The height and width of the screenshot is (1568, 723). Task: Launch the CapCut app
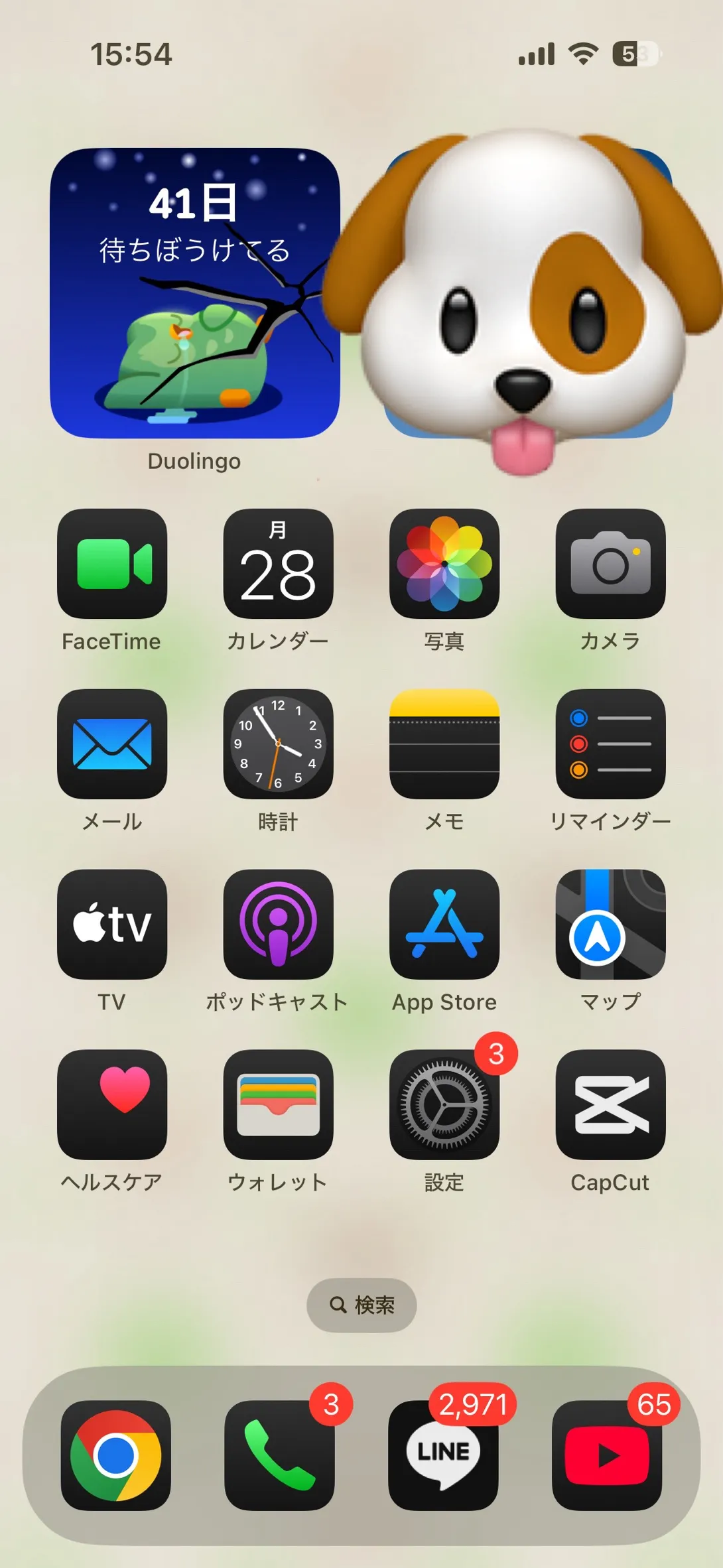(610, 1104)
